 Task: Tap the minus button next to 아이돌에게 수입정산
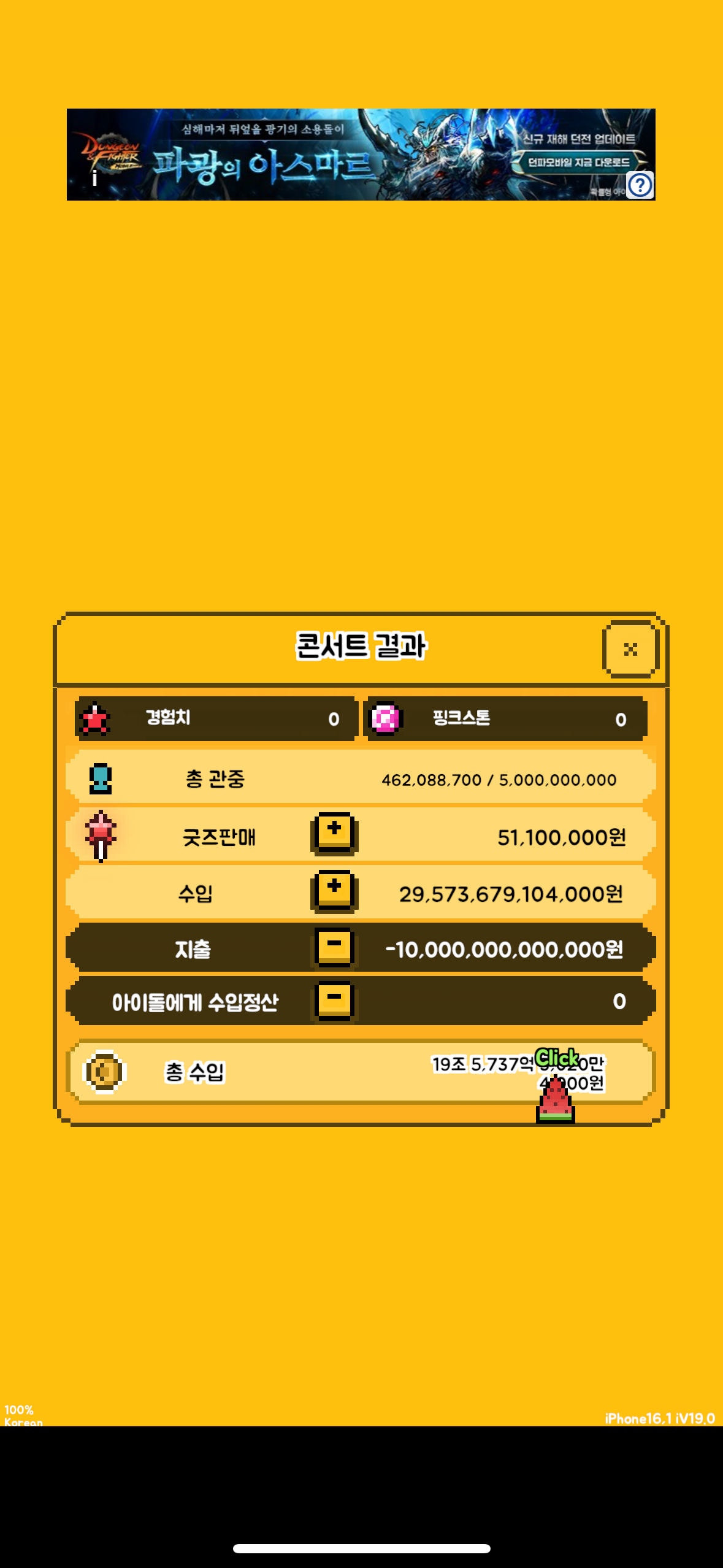[334, 1001]
